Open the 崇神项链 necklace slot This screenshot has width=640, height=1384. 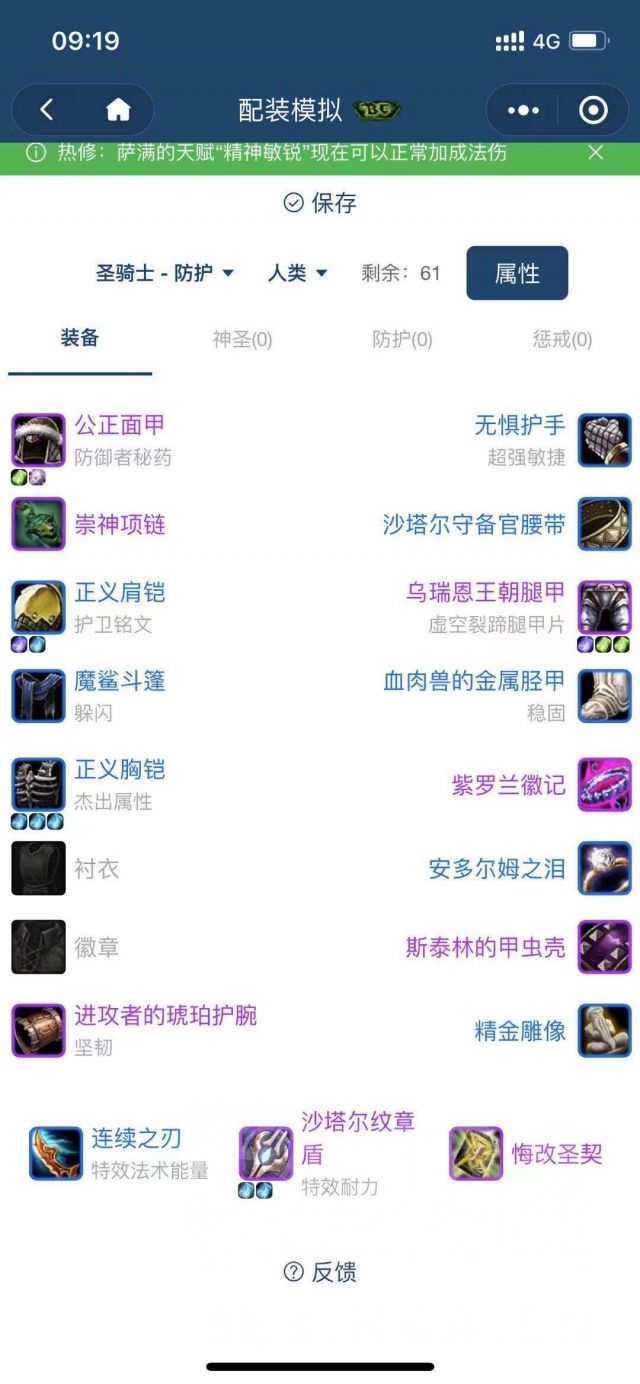(120, 524)
